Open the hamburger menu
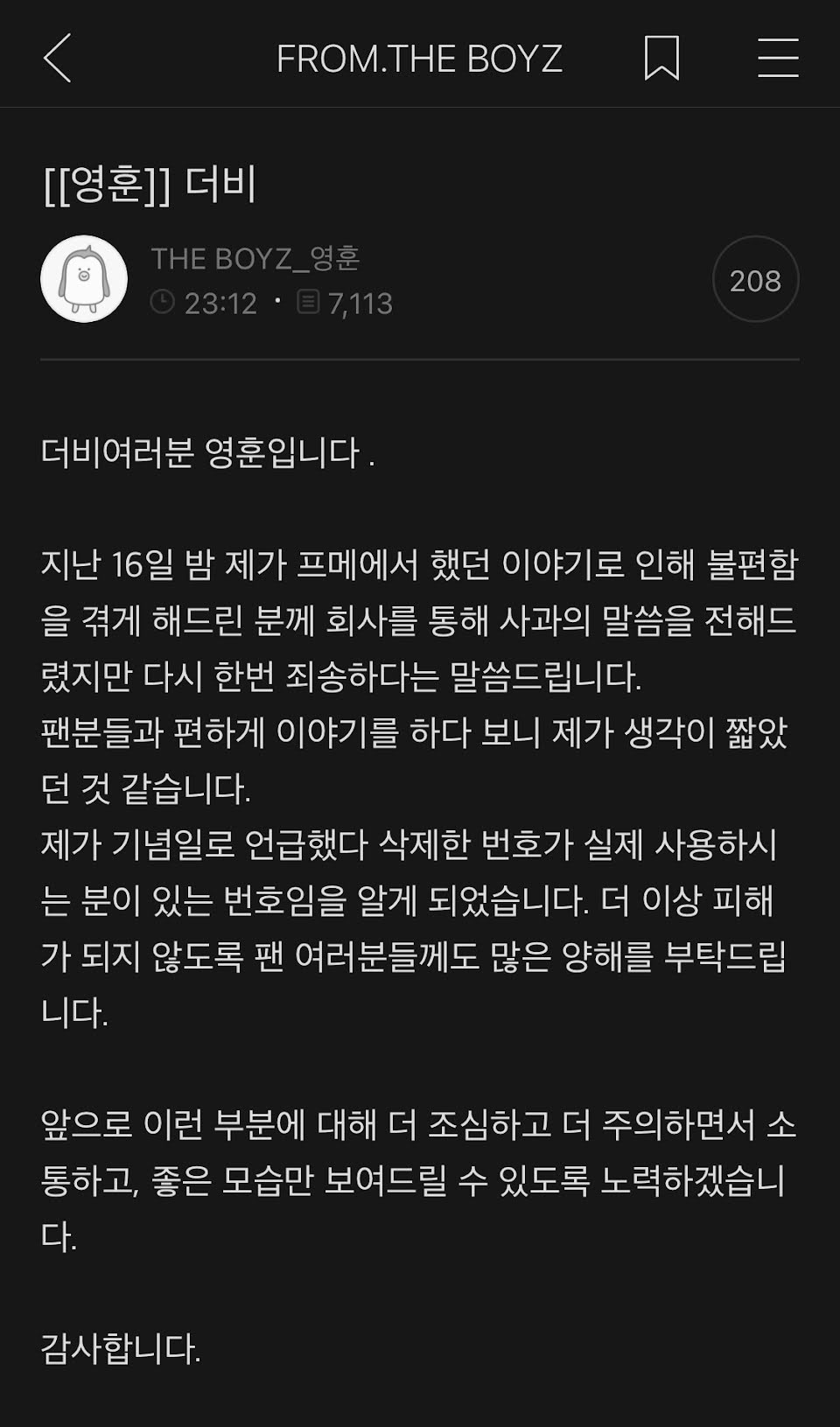The height and width of the screenshot is (1427, 840). [x=778, y=59]
